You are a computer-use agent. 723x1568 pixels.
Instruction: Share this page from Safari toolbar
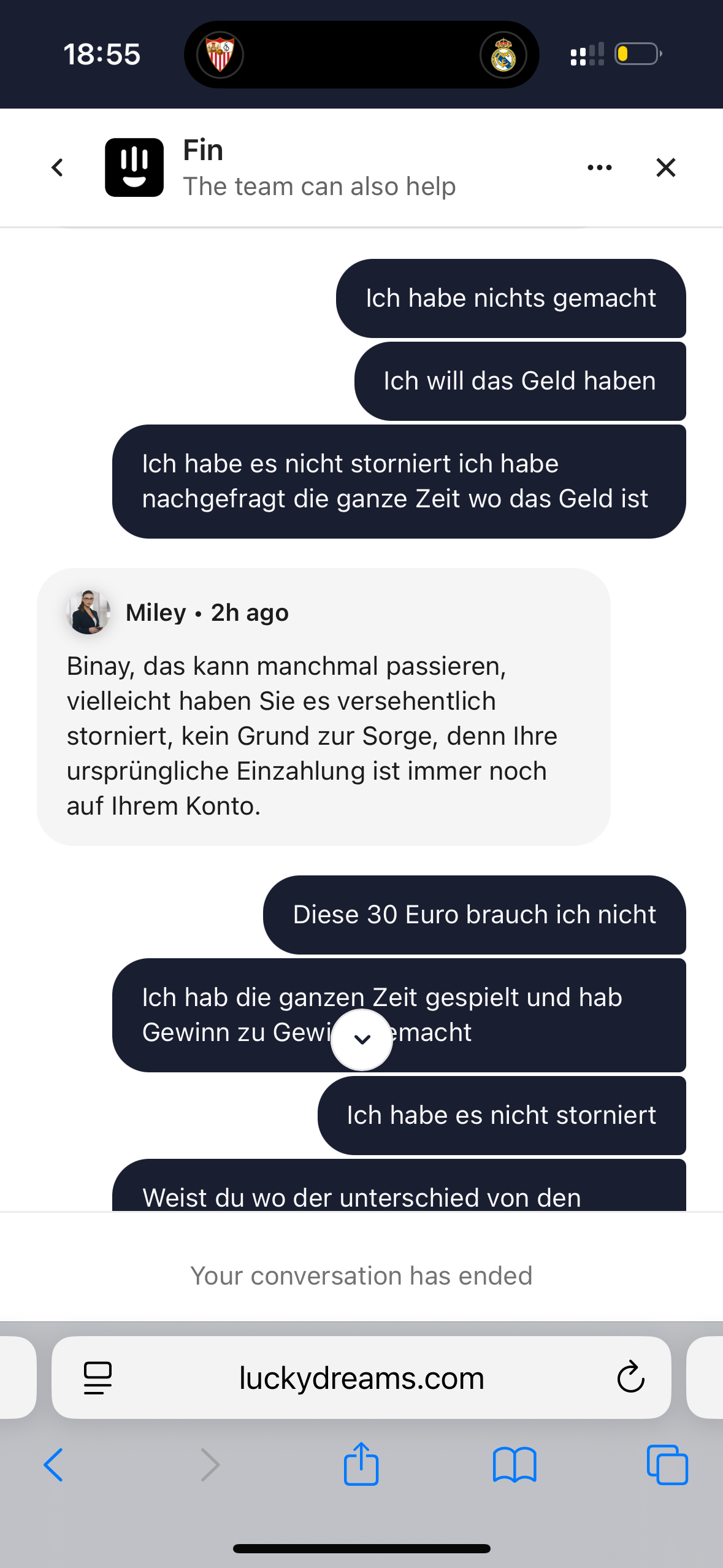click(361, 1464)
